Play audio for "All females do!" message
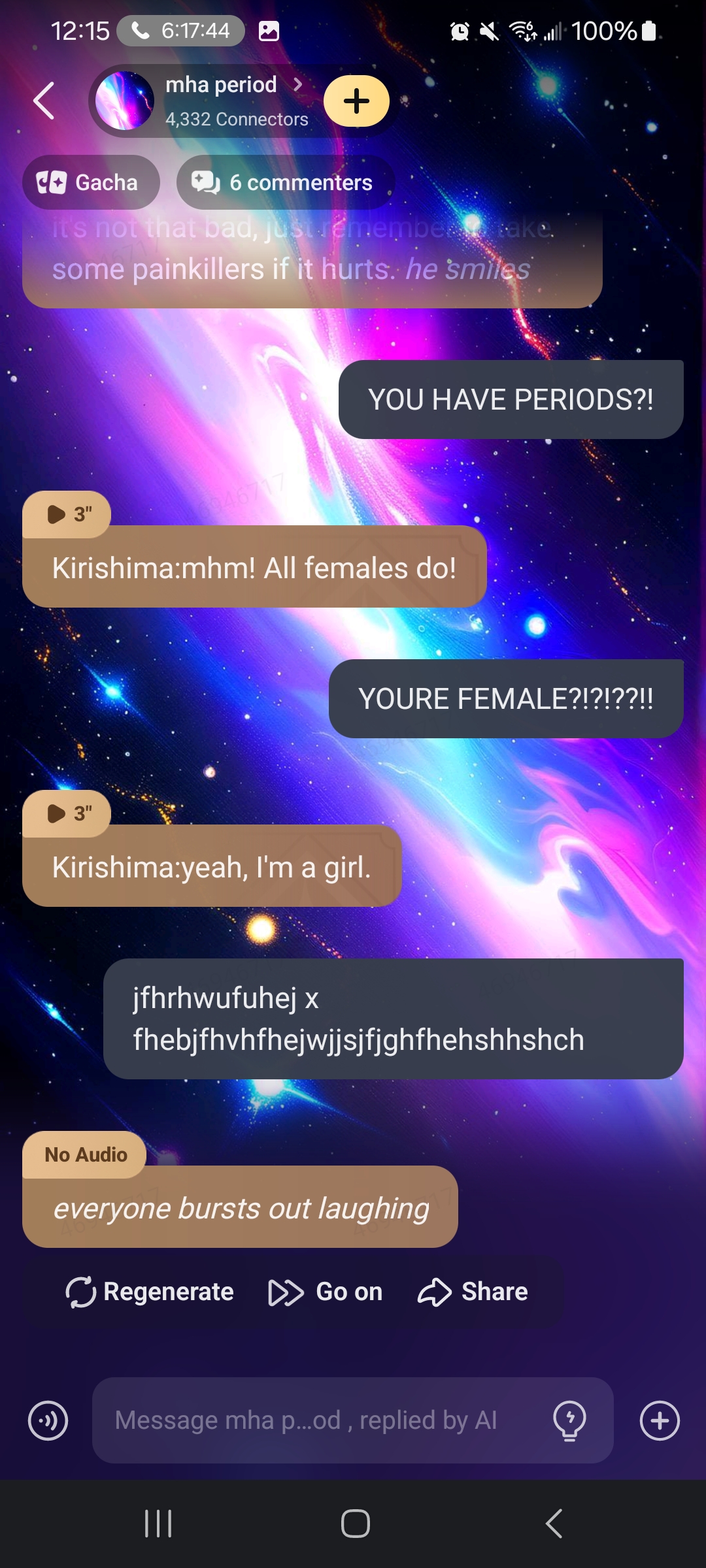Image resolution: width=706 pixels, height=1568 pixels. (67, 514)
